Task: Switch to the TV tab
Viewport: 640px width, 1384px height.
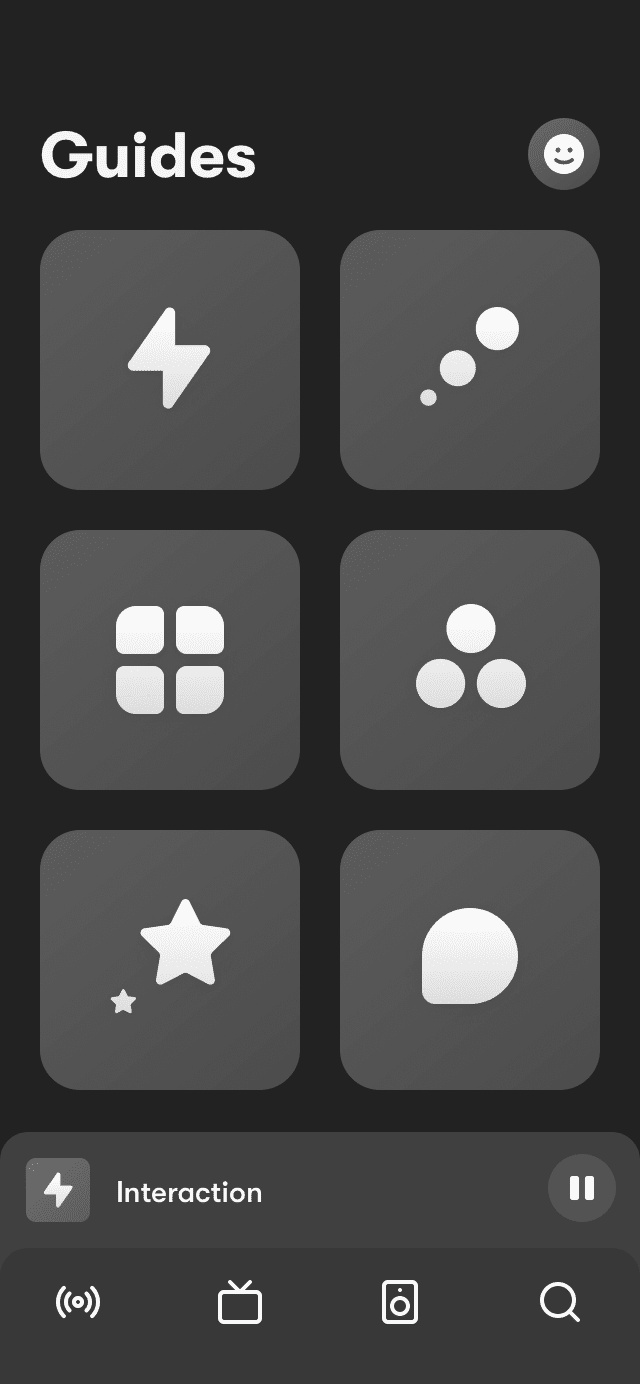Action: coord(240,1303)
